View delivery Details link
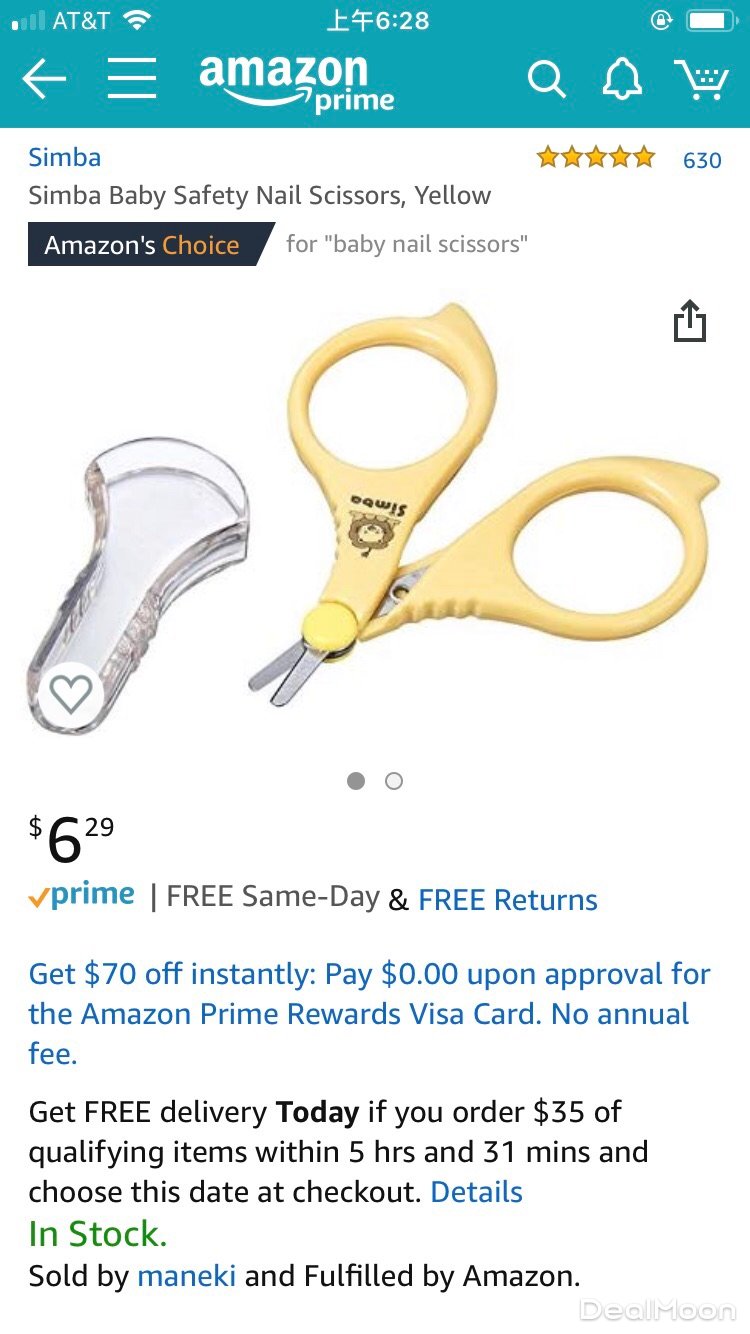The width and height of the screenshot is (750, 1334). pyautogui.click(x=476, y=1192)
